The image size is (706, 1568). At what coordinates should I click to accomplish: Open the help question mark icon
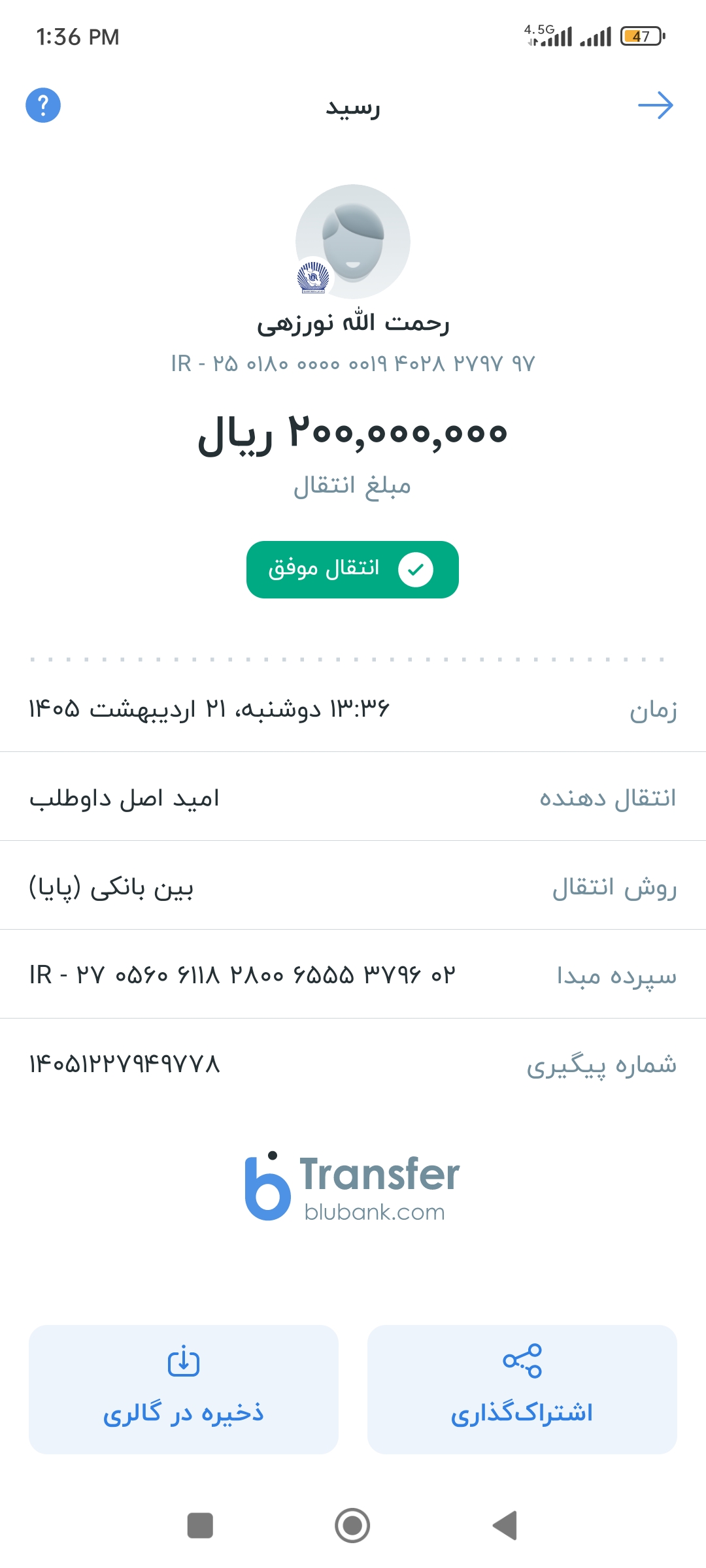coord(43,105)
